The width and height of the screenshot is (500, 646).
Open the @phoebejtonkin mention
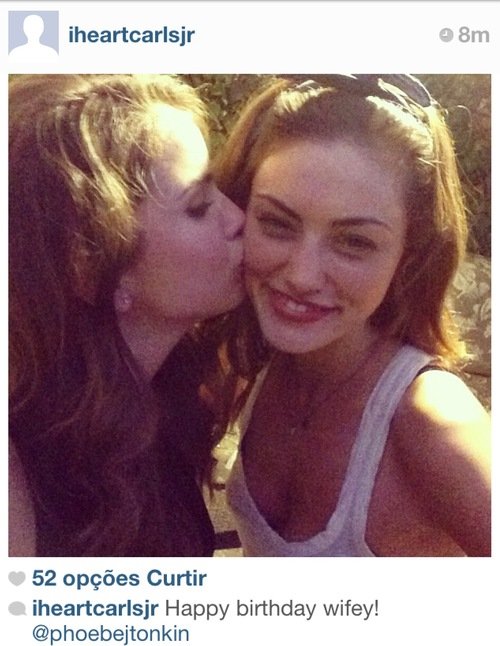(x=111, y=634)
